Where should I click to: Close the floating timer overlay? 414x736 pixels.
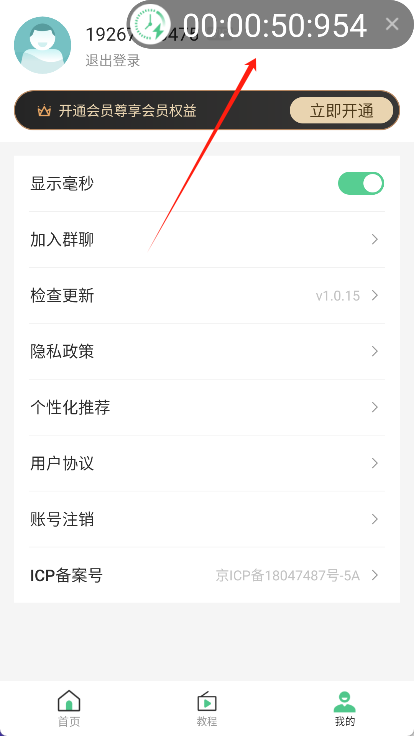392,24
